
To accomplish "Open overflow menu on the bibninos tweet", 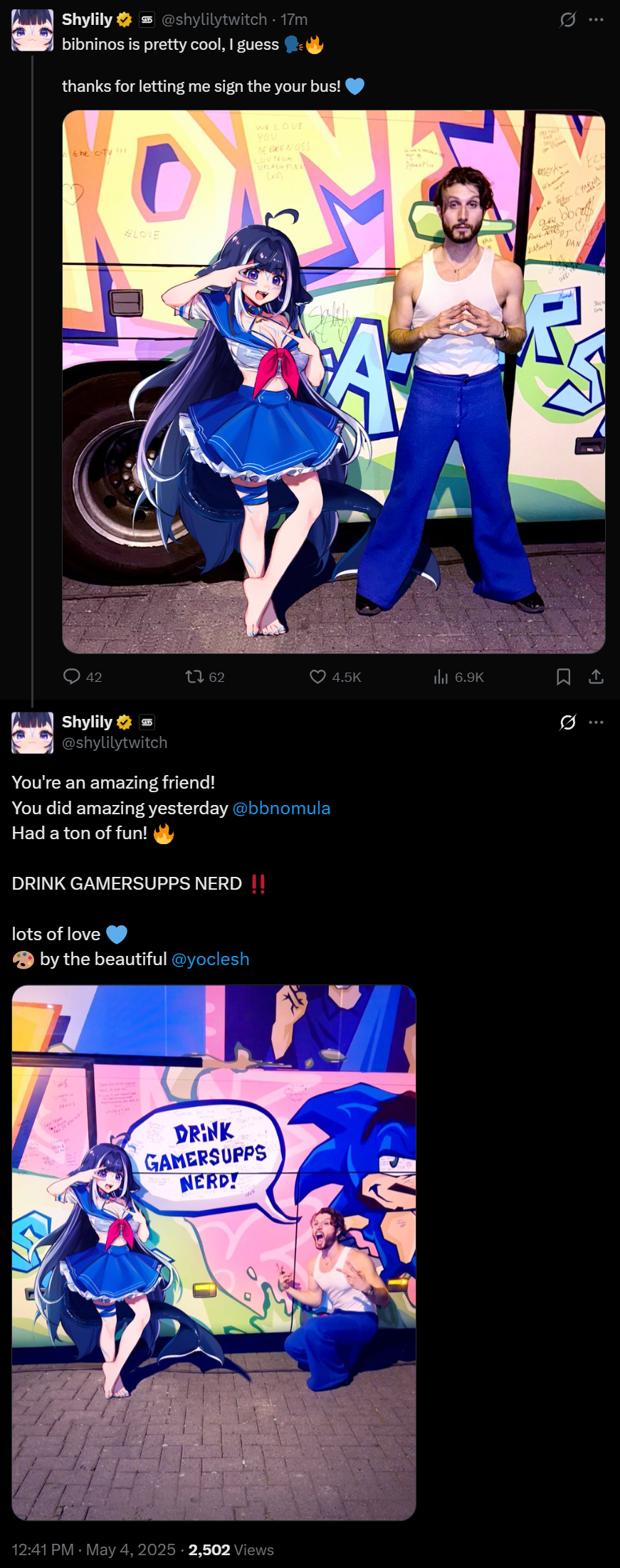I will point(596,19).
